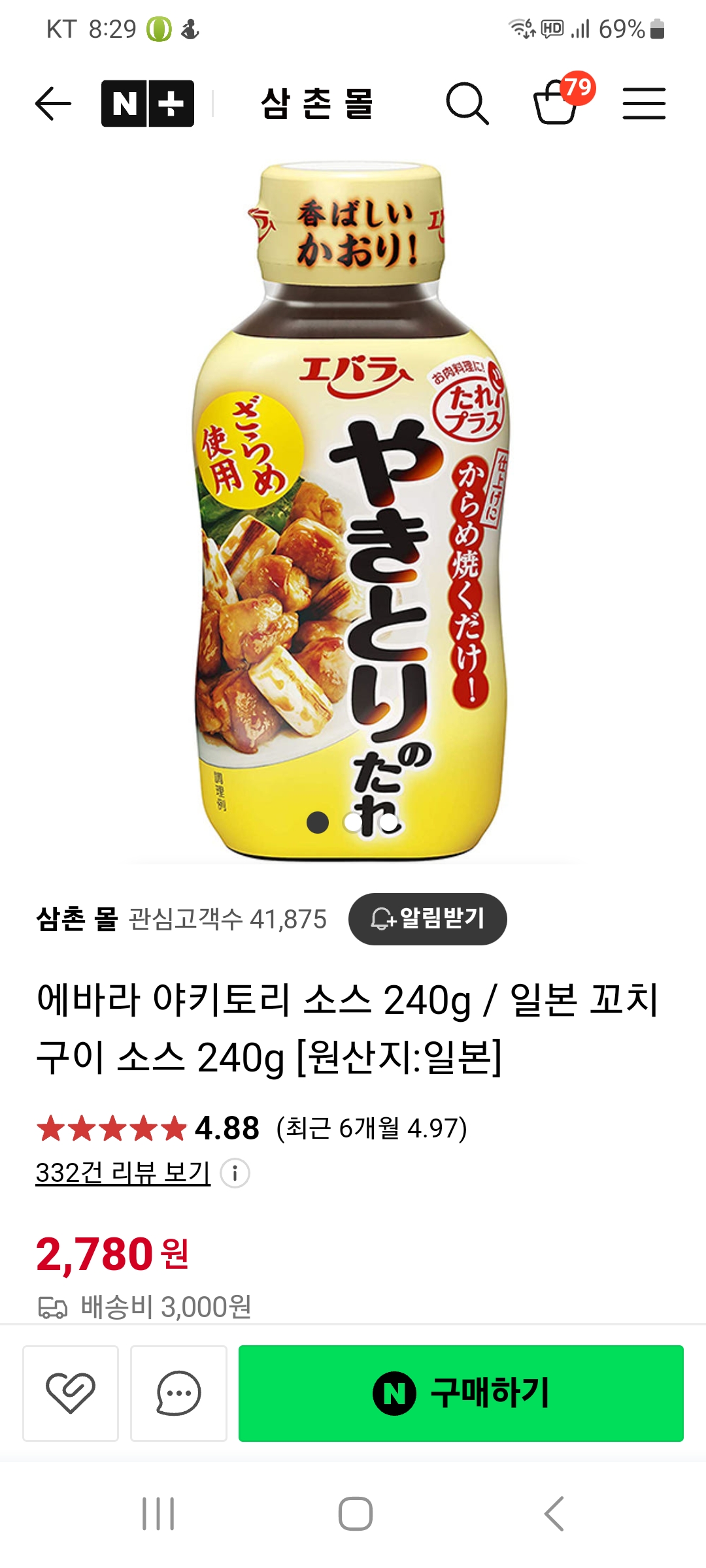Screen dimensions: 706x1568
Task: Open 332건 리뷰 보기 reviews link
Action: pyautogui.click(x=123, y=1173)
